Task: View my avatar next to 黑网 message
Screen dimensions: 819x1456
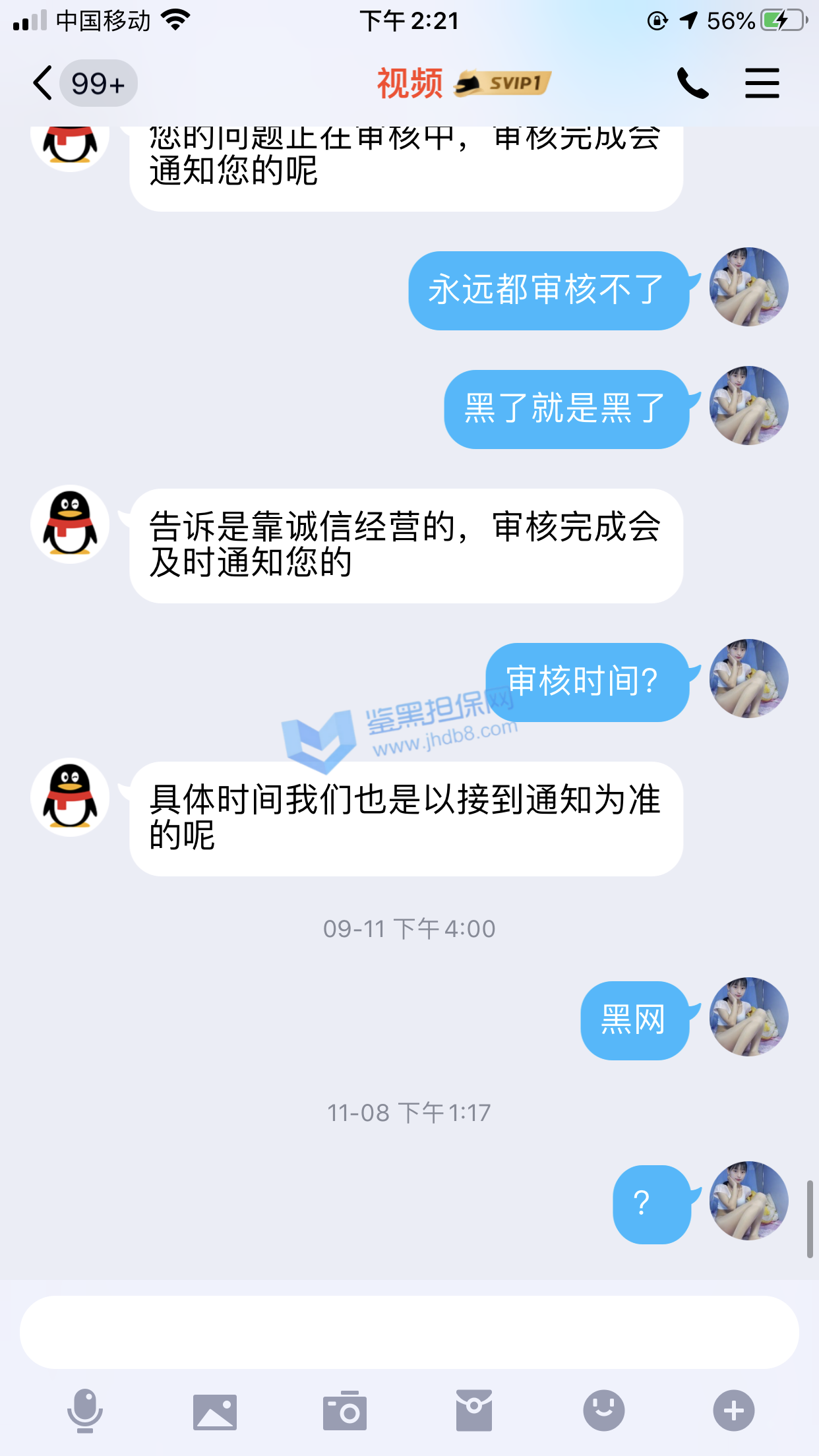Action: [748, 1017]
